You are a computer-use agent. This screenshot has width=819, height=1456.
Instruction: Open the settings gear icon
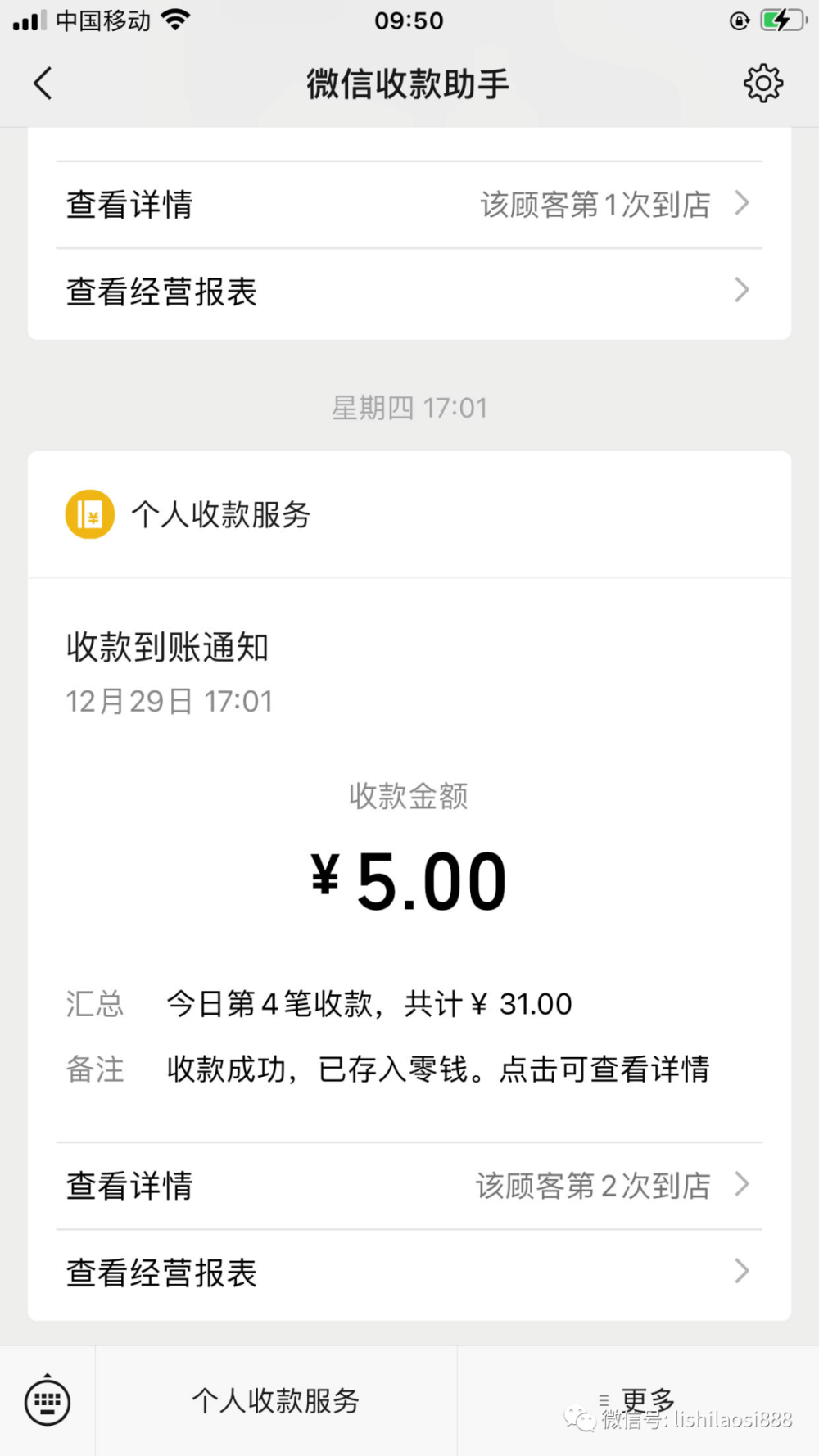[762, 84]
